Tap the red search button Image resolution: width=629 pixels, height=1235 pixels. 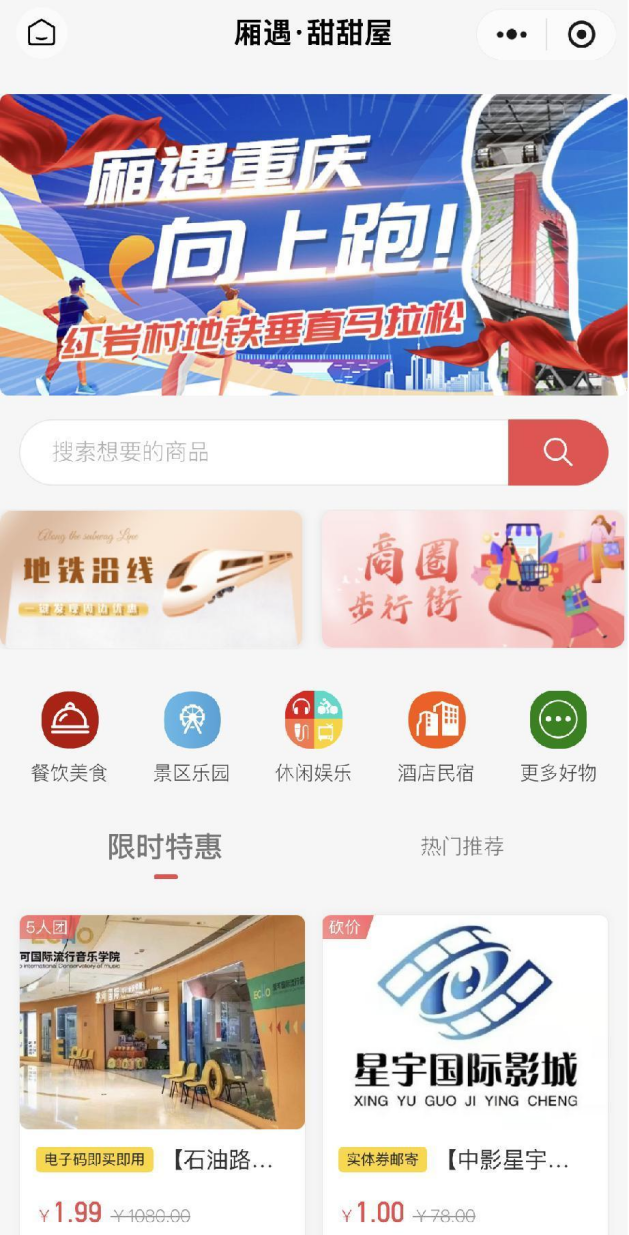557,452
